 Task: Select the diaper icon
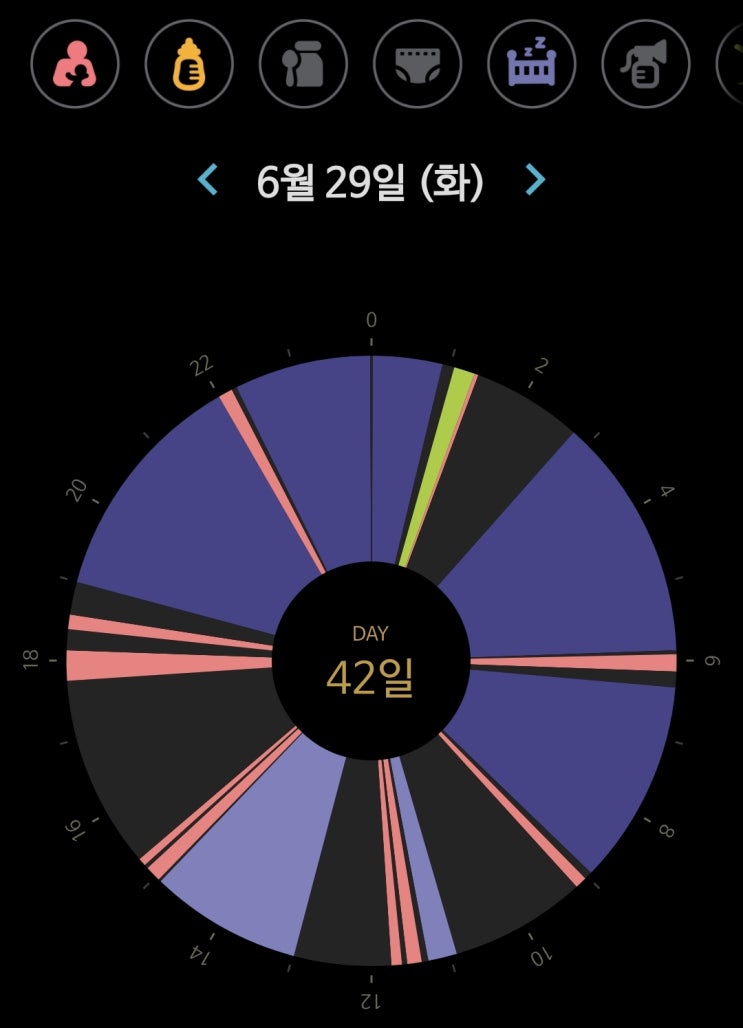(x=417, y=64)
